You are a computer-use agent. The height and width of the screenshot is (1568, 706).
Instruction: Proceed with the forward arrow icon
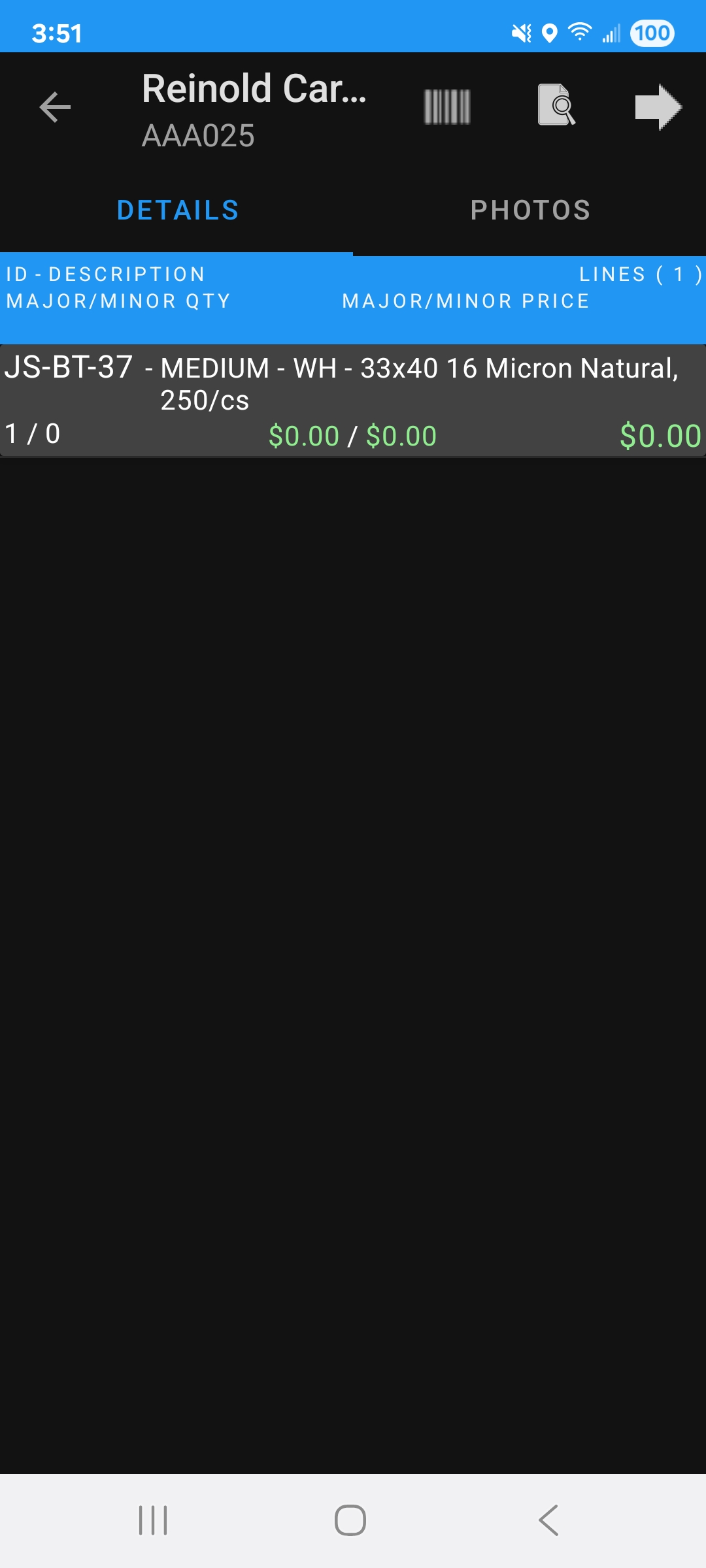point(658,107)
